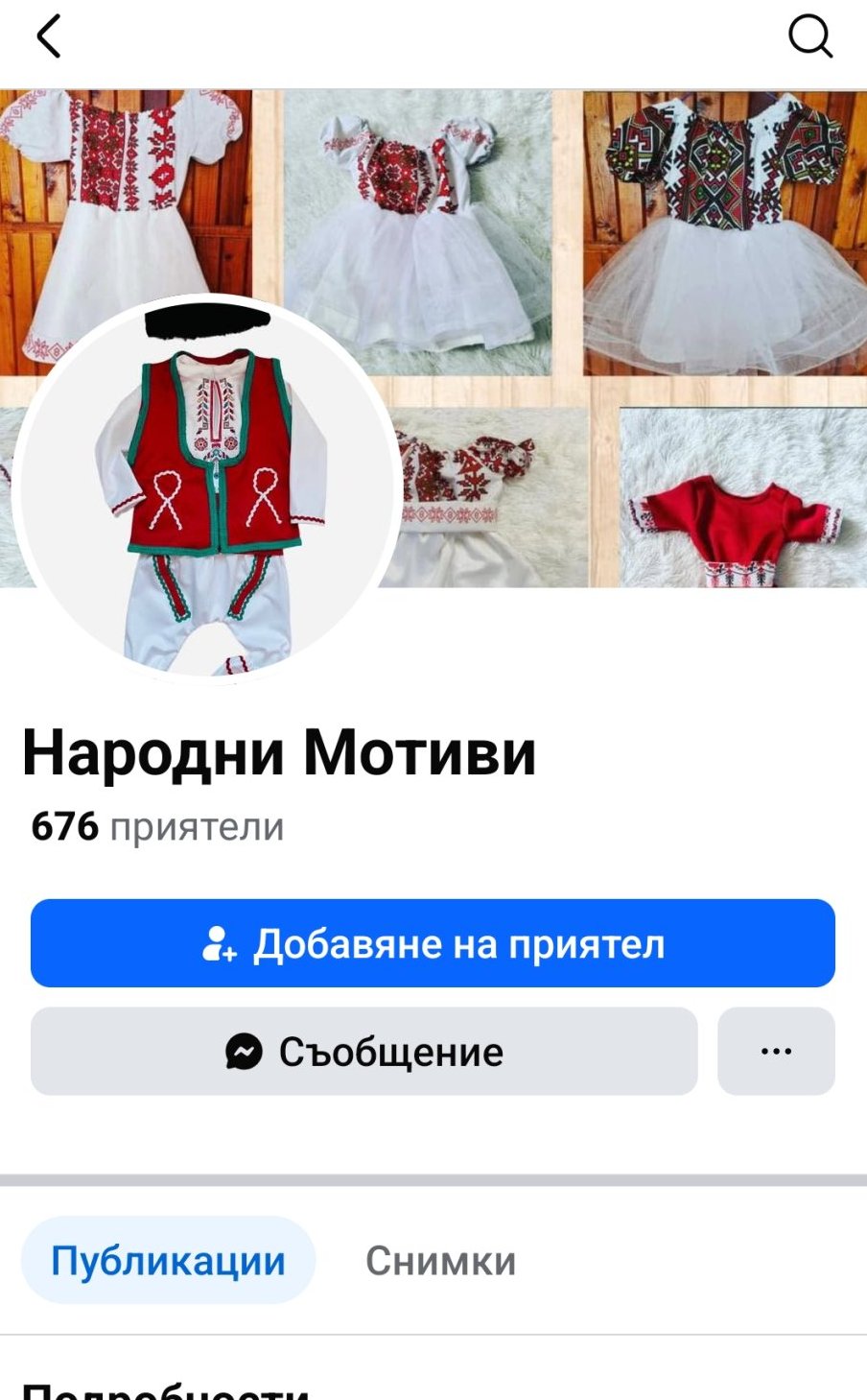View the round profile picture
The width and height of the screenshot is (867, 1400).
pos(208,489)
